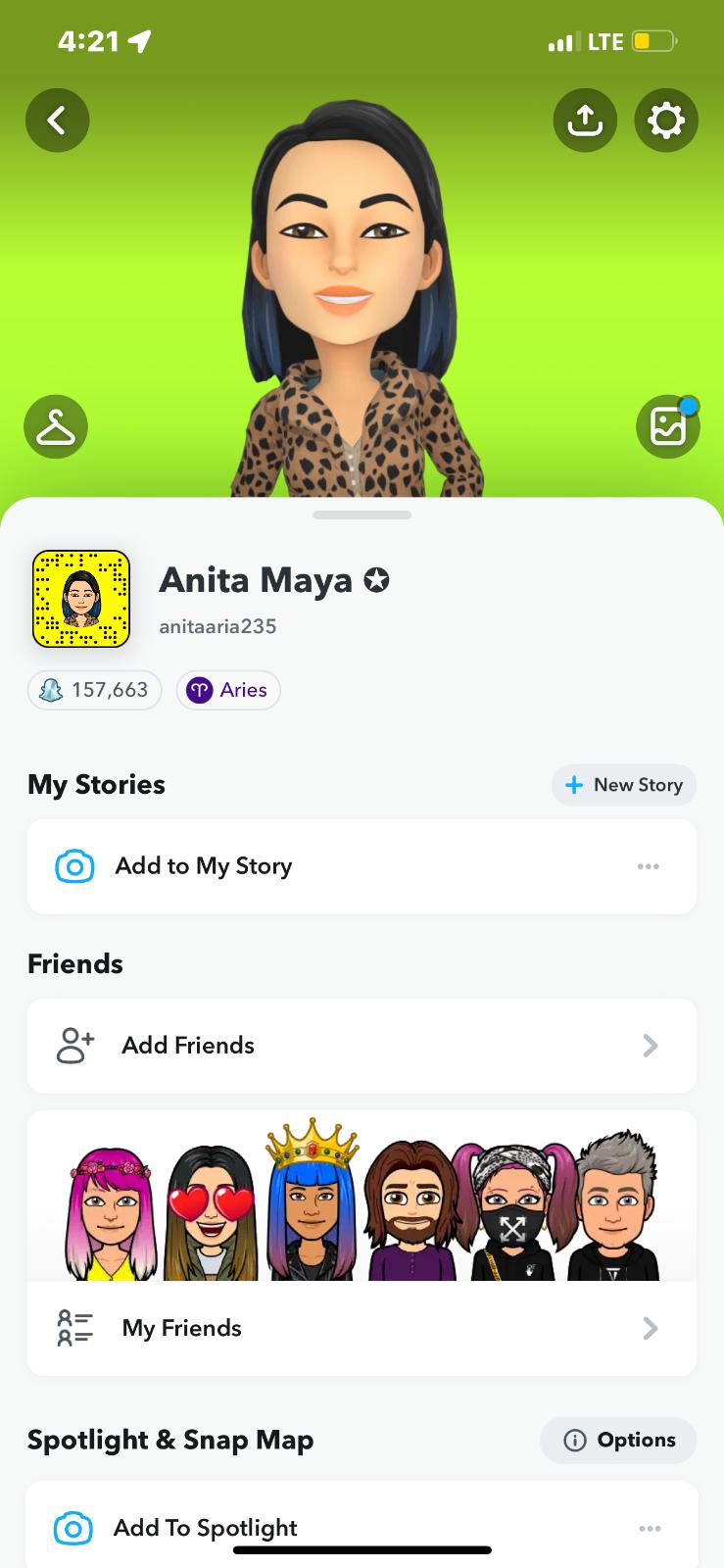Open more options for My Story
The height and width of the screenshot is (1568, 724).
648,866
